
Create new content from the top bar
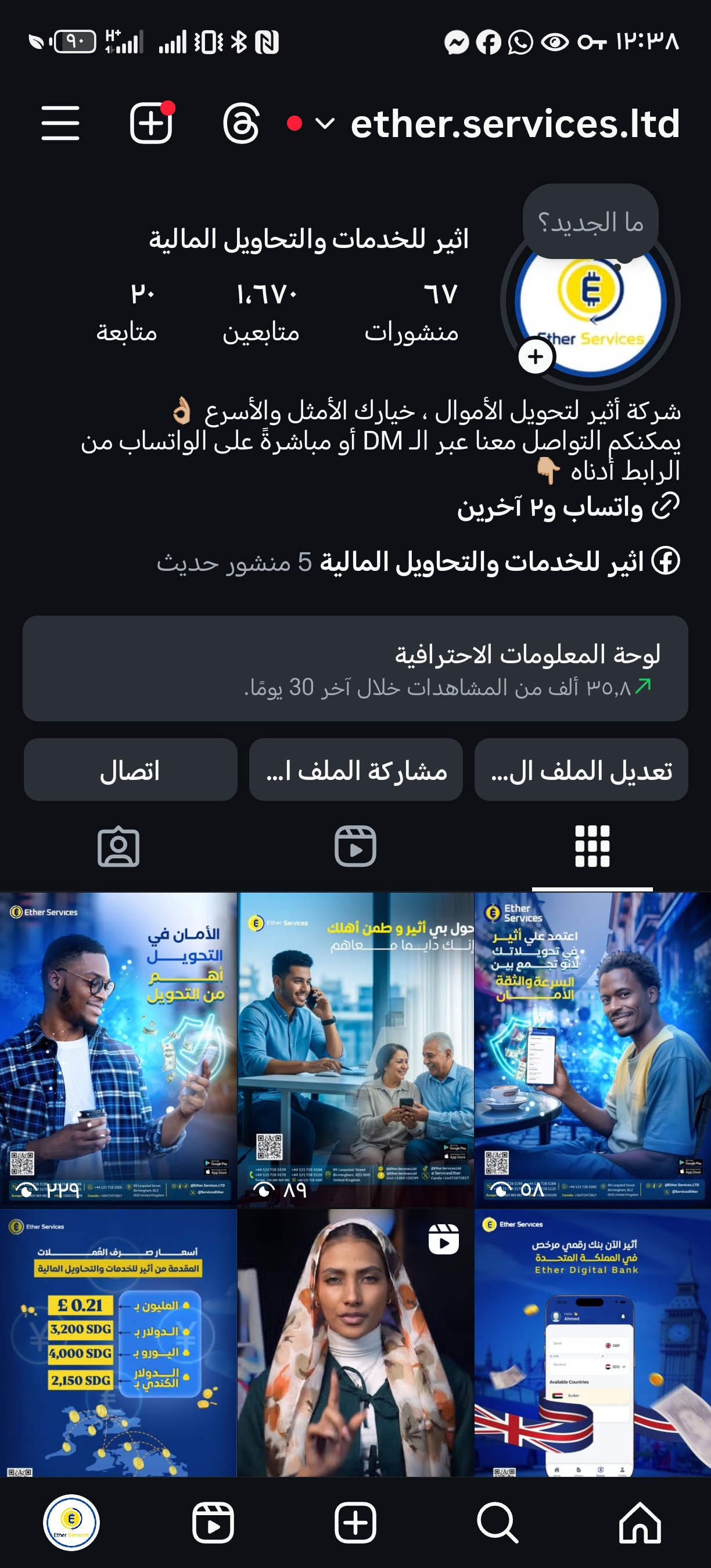151,123
